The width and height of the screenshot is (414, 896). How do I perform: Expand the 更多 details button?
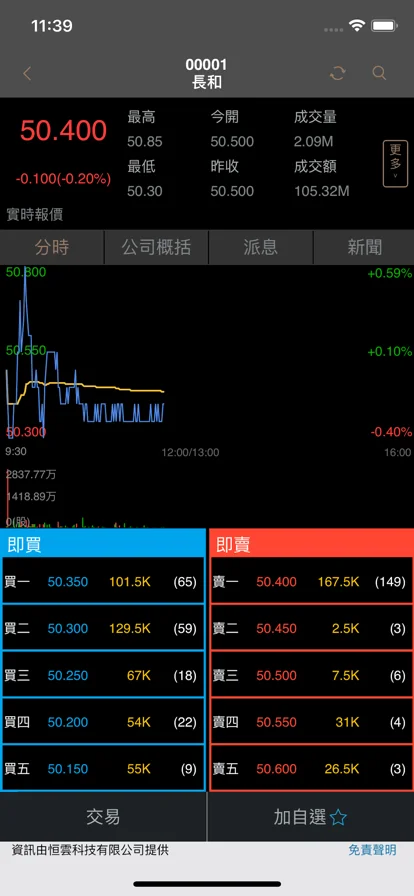(395, 163)
